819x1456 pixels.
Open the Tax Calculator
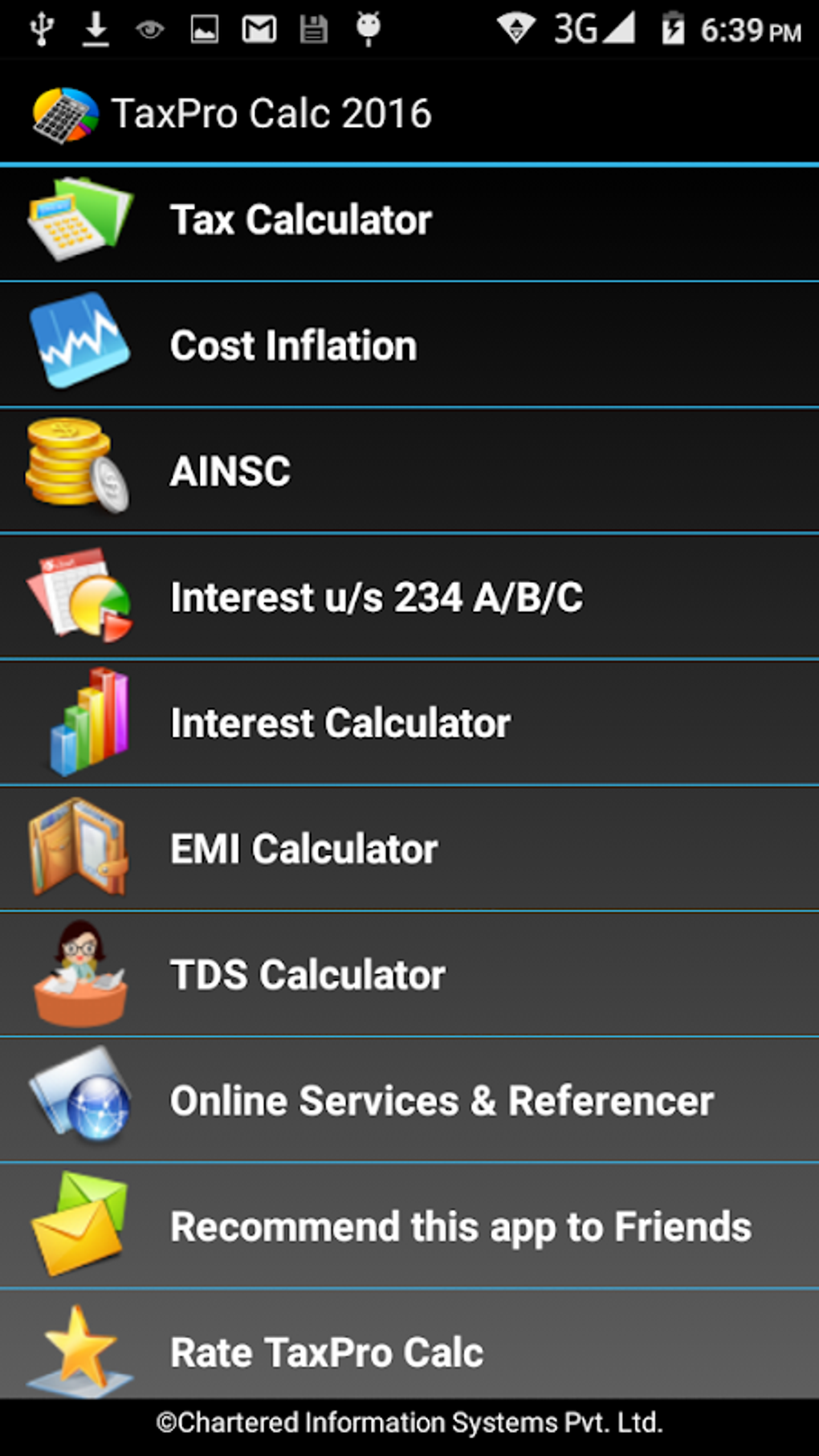tap(300, 217)
